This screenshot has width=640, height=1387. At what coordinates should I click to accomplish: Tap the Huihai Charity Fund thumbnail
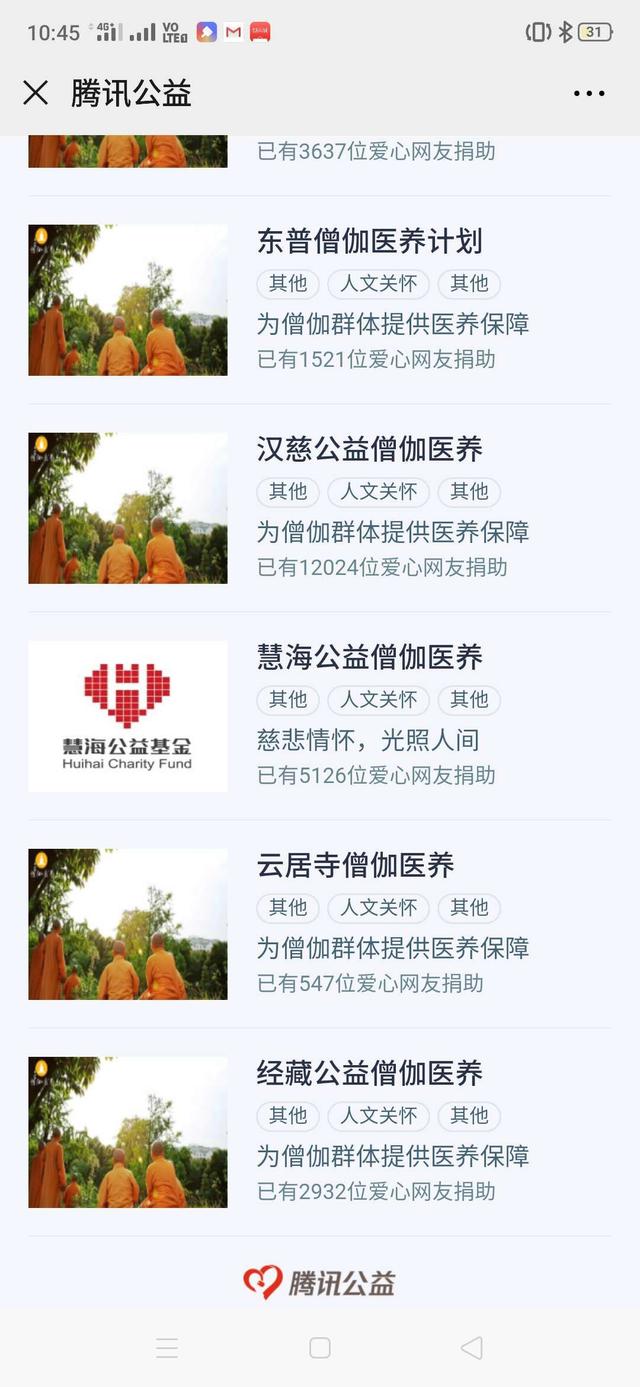128,716
